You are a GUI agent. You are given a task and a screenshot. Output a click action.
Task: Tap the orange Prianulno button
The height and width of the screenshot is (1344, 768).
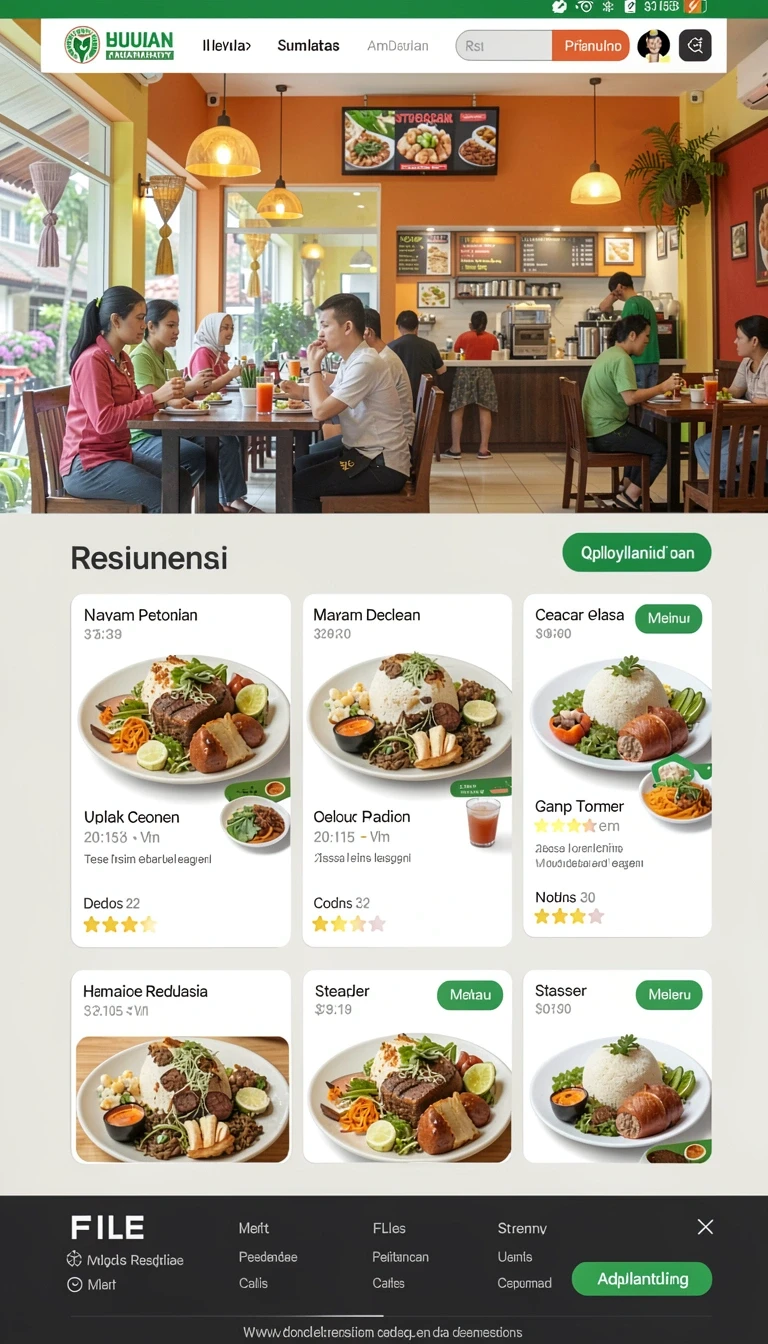click(x=591, y=45)
